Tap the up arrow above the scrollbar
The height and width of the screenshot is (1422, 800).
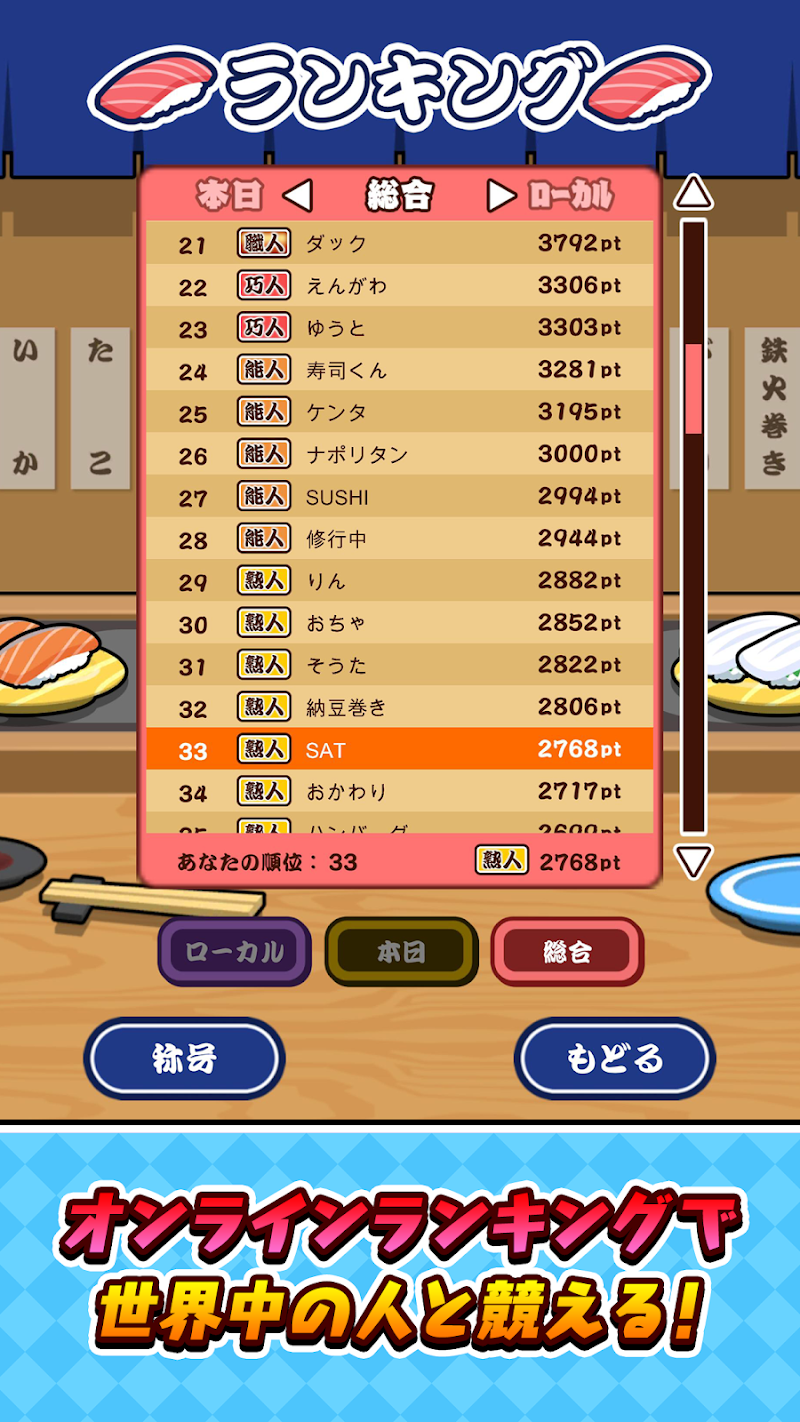693,192
